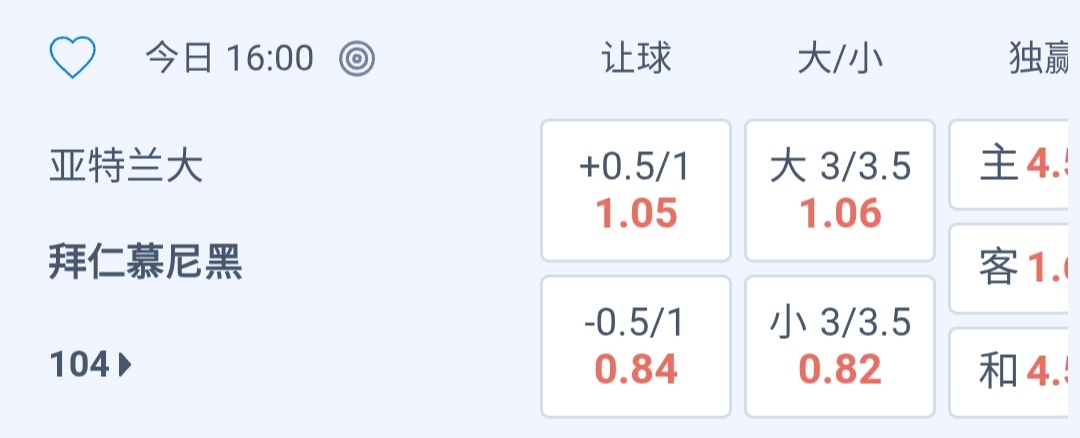Image resolution: width=1080 pixels, height=438 pixels.
Task: Select handicap +0.5/1 at 1.05
Action: pos(636,190)
